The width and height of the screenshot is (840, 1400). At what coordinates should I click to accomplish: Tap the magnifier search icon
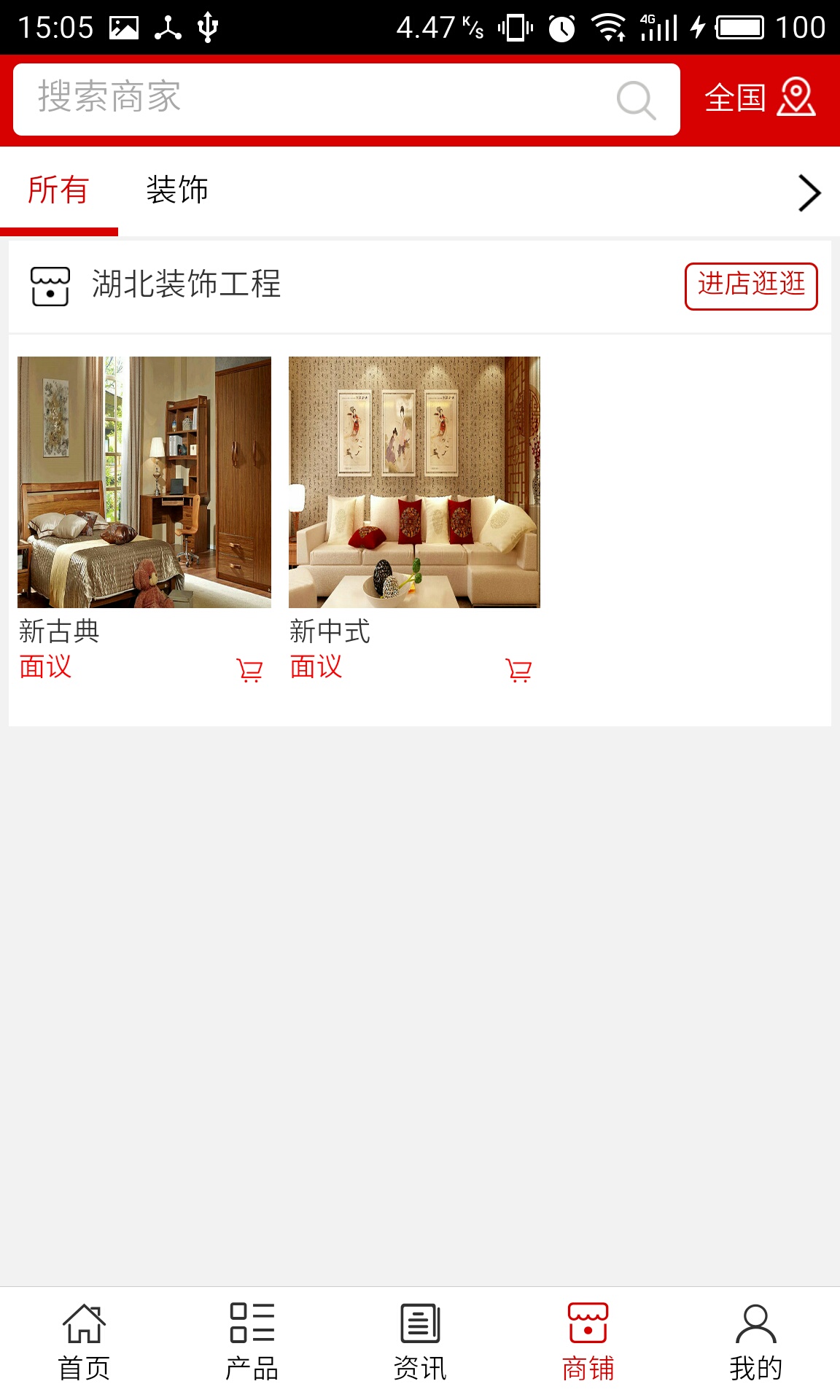(636, 100)
